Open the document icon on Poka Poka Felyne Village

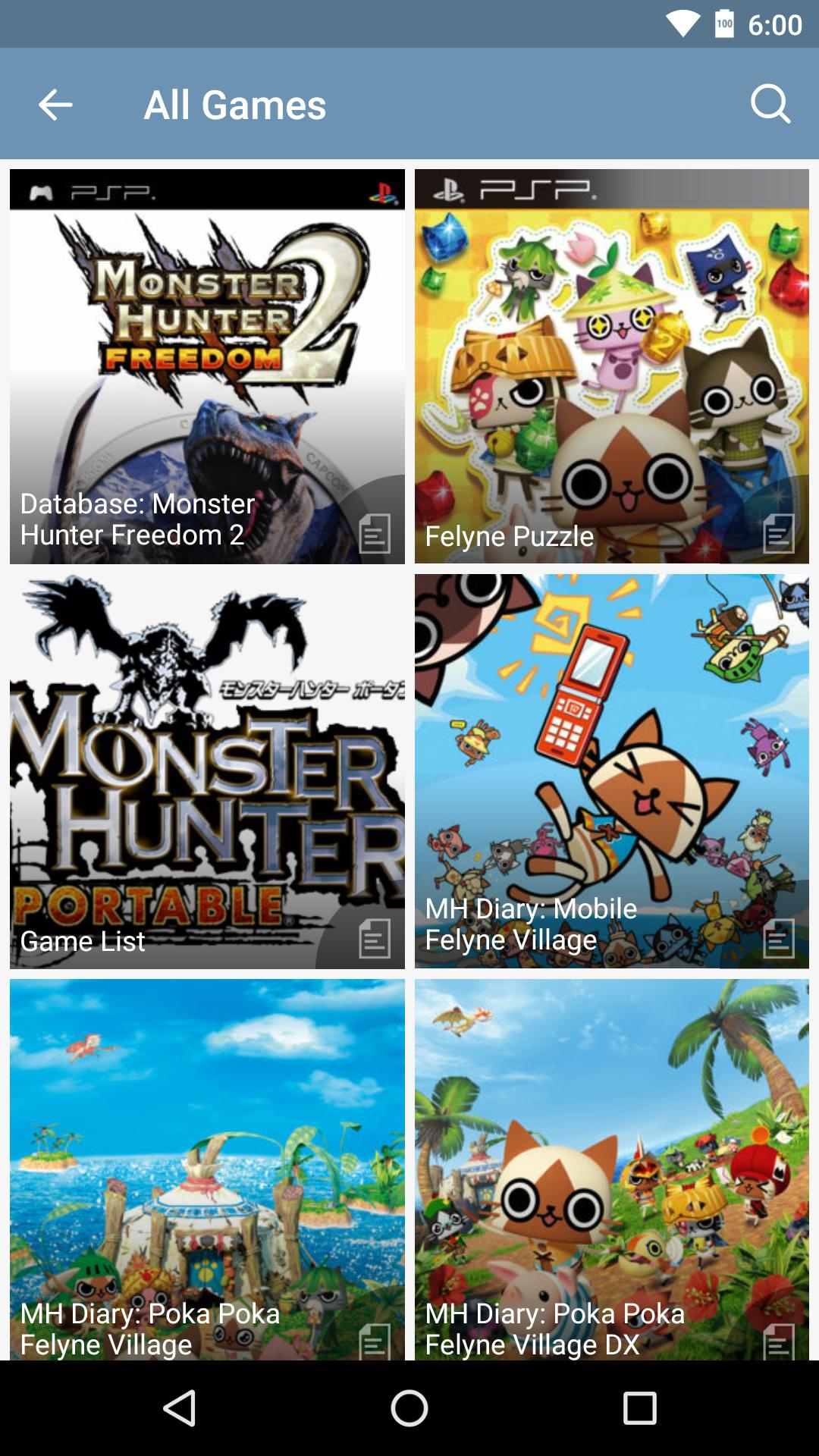tap(376, 1344)
